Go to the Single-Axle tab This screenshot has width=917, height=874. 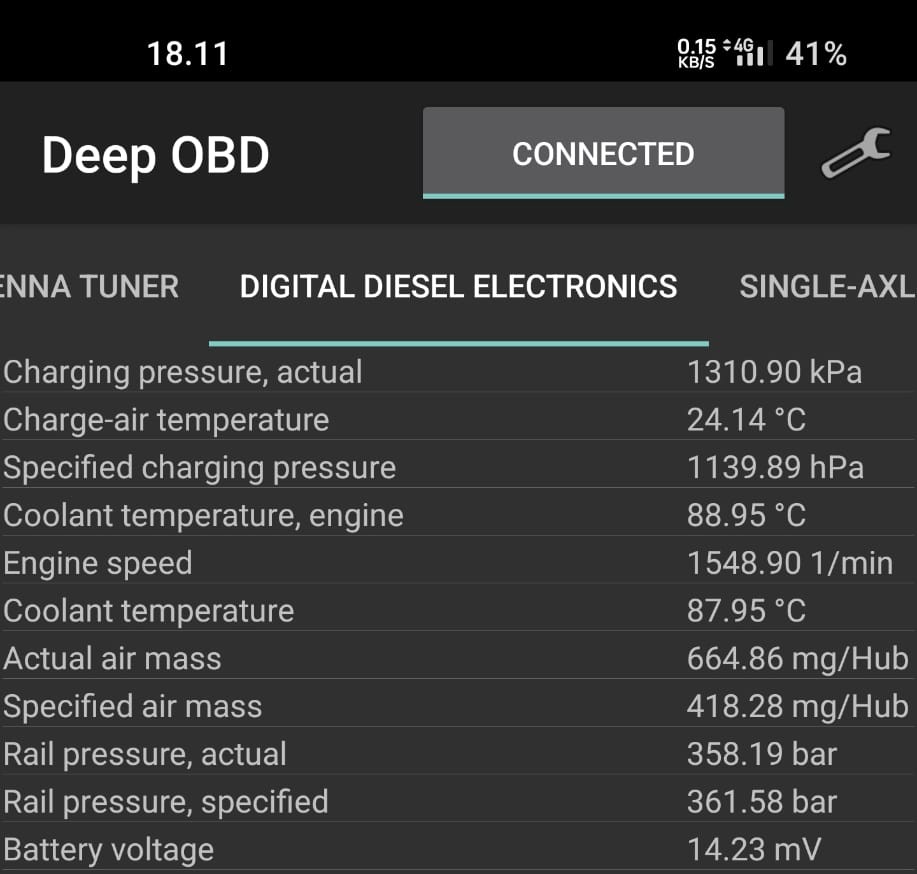click(x=826, y=287)
